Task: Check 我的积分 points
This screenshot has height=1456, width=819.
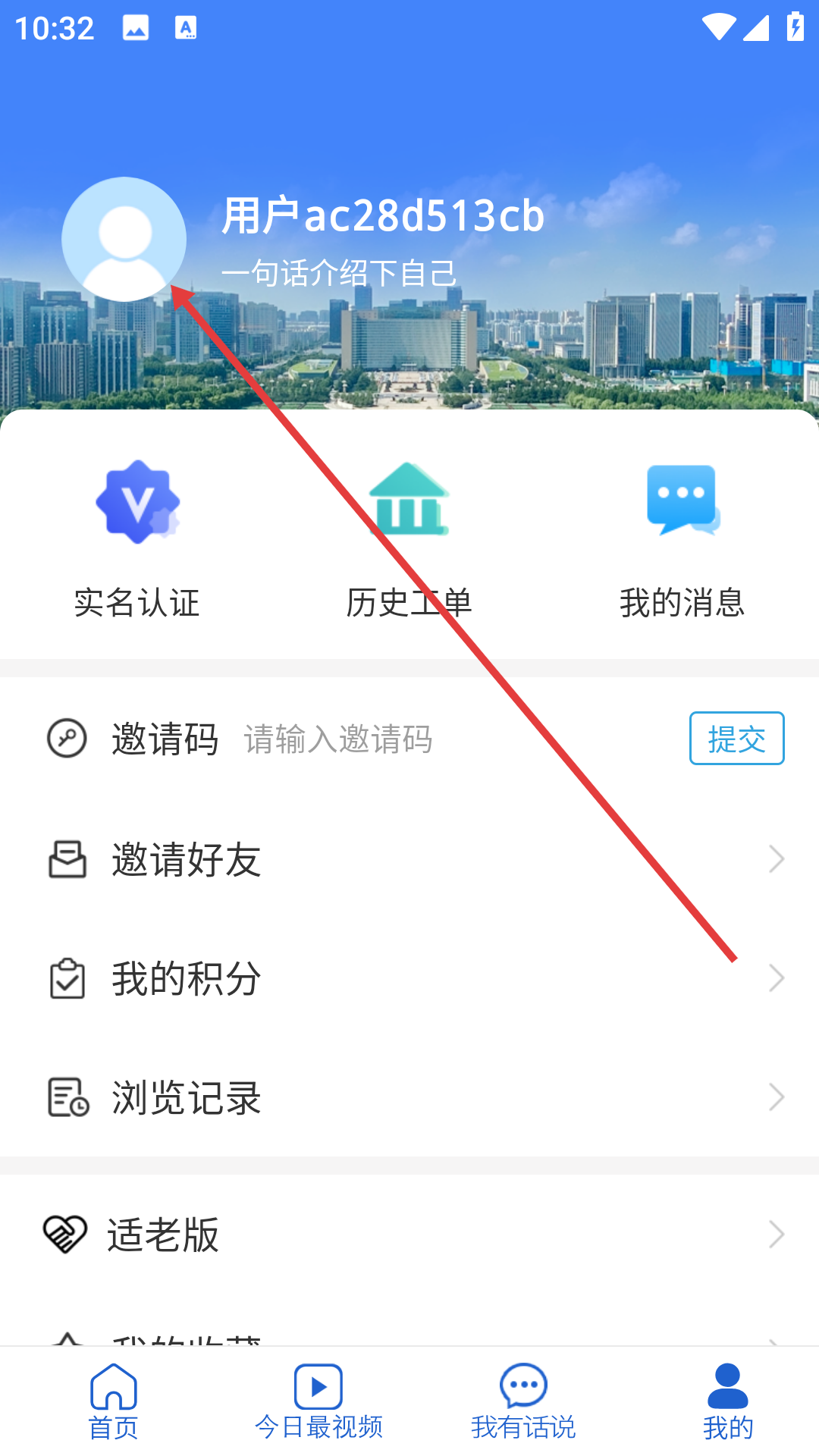Action: click(409, 978)
